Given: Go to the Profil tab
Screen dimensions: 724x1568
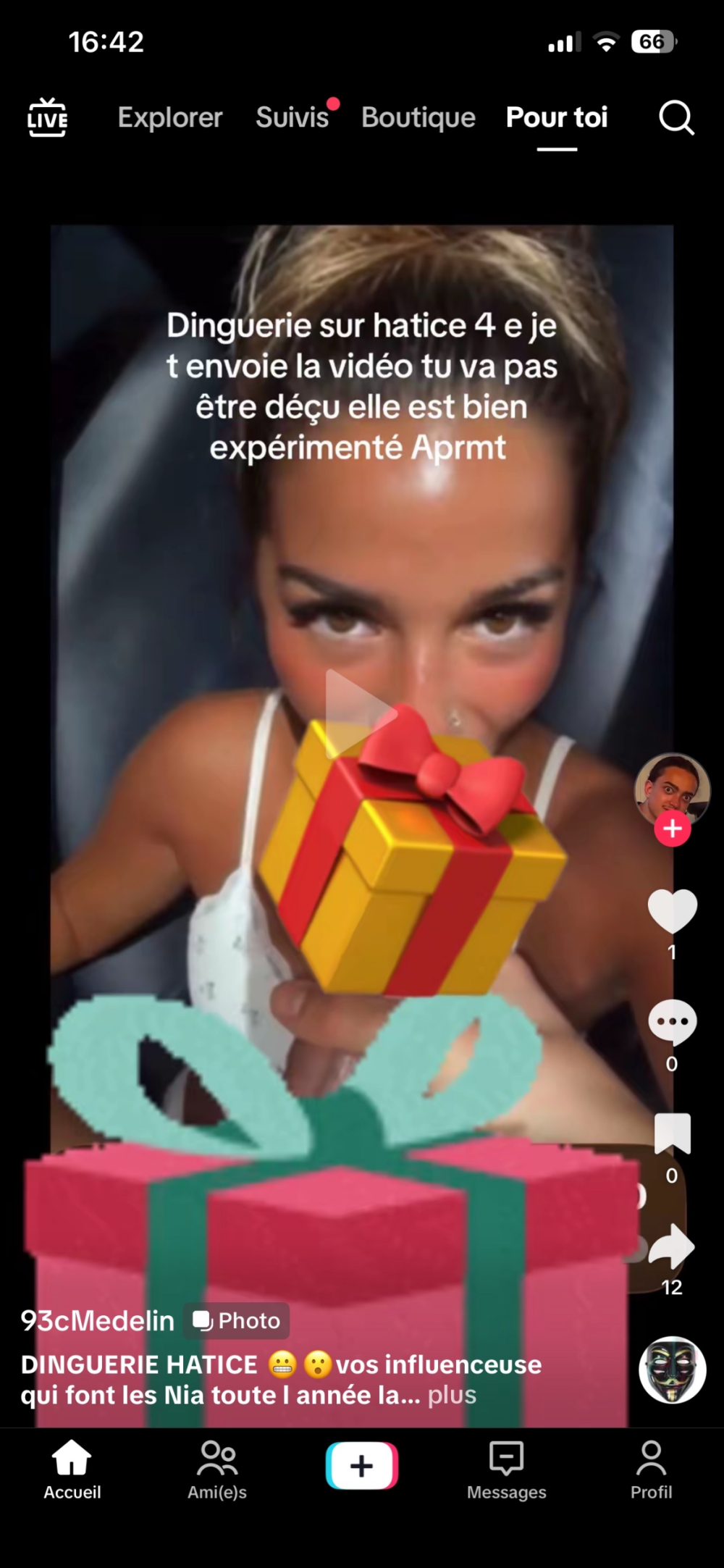Looking at the screenshot, I should [651, 1469].
